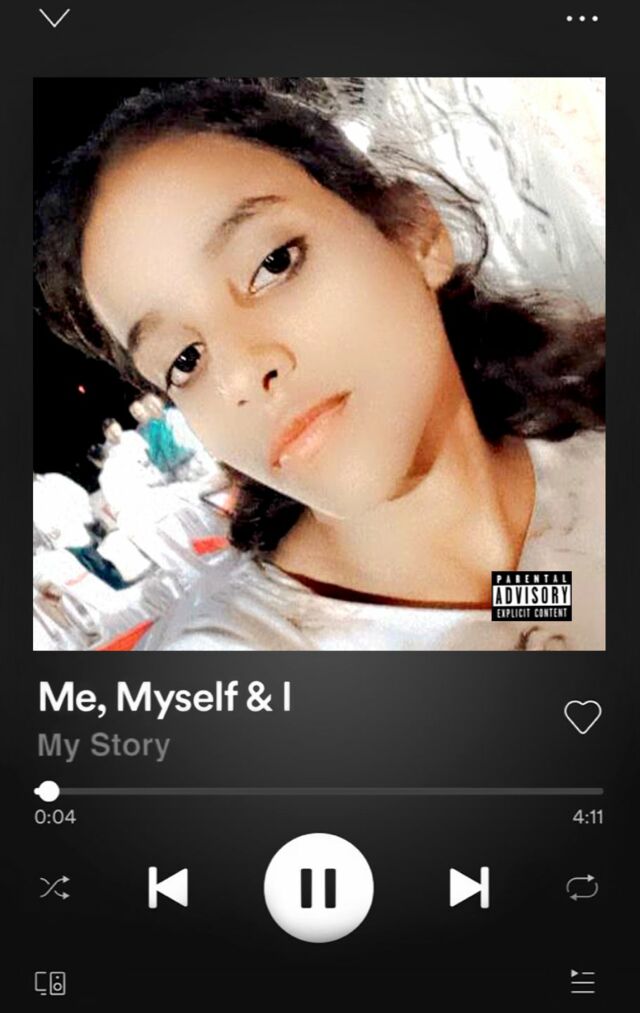The height and width of the screenshot is (1013, 640).
Task: Tap the playback progress bar
Action: pos(320,791)
